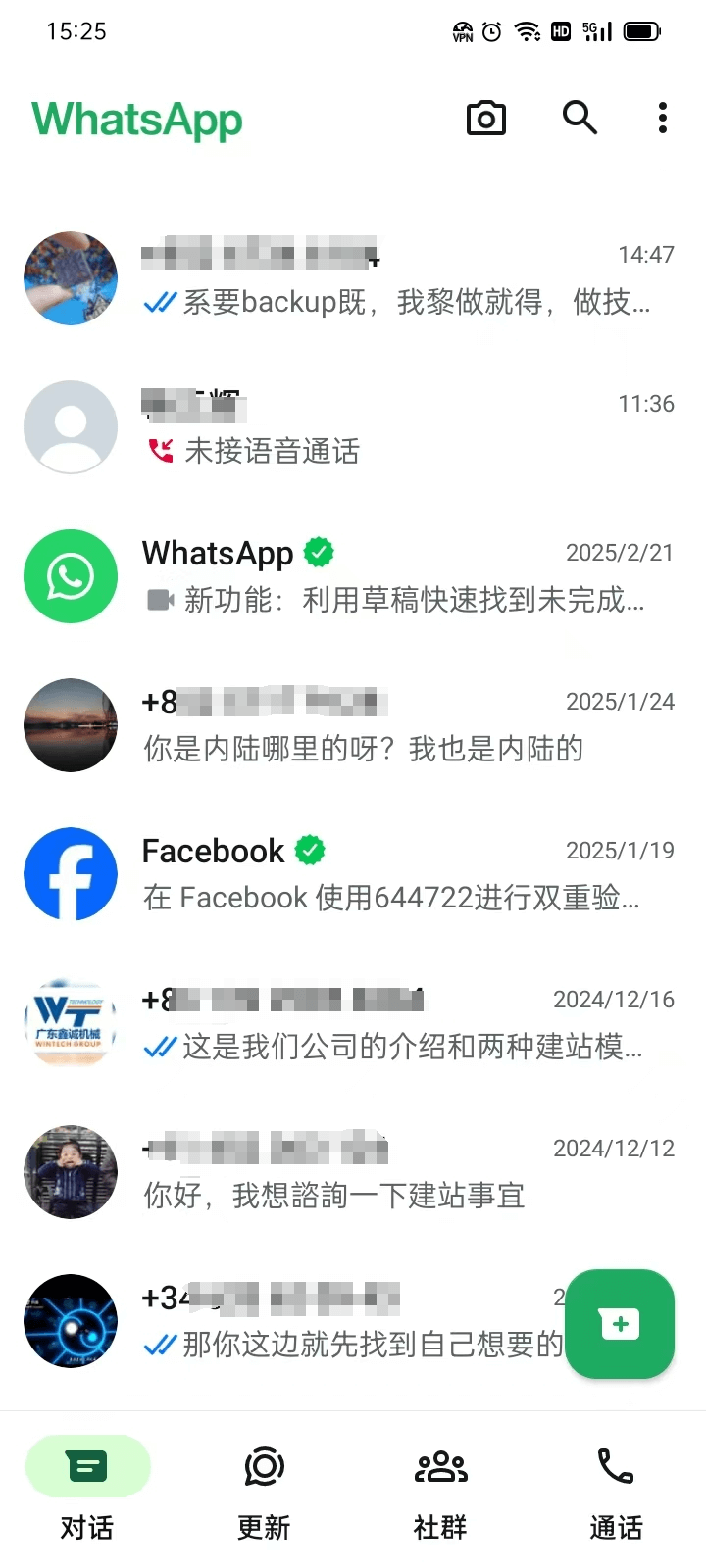Open the chat about 建站事宜 consultation

[353, 1172]
